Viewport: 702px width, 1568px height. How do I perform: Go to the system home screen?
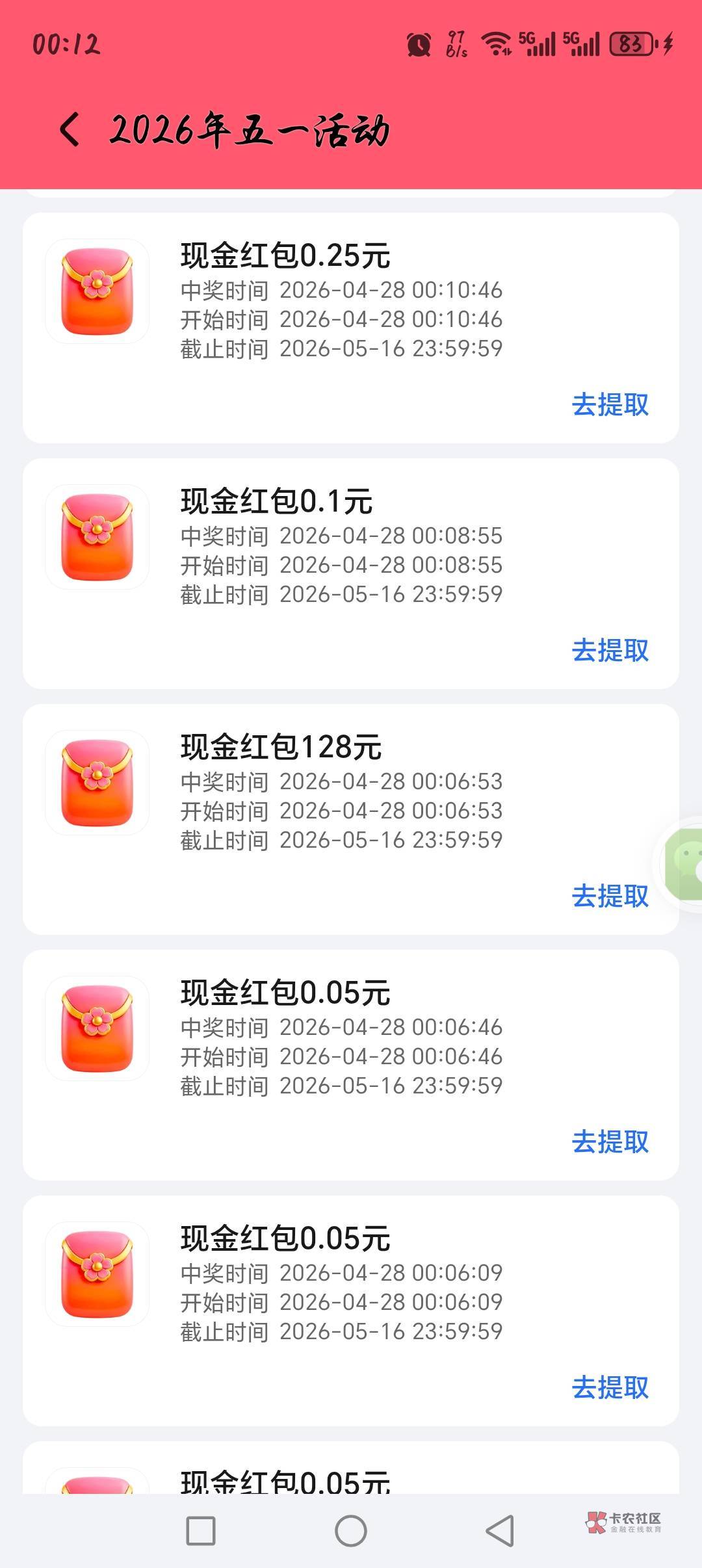click(x=351, y=1530)
